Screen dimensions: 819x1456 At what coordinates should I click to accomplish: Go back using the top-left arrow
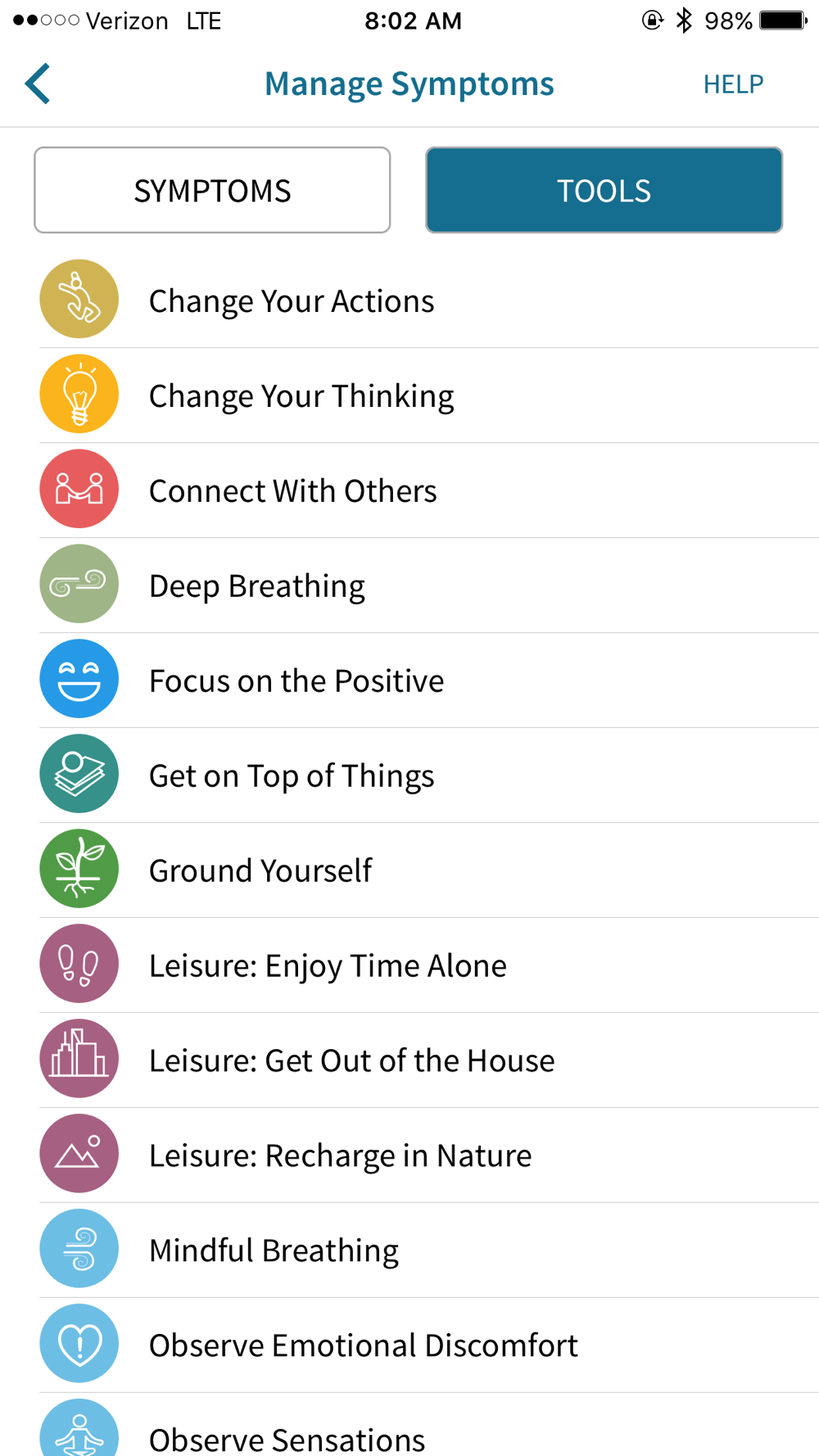point(38,84)
